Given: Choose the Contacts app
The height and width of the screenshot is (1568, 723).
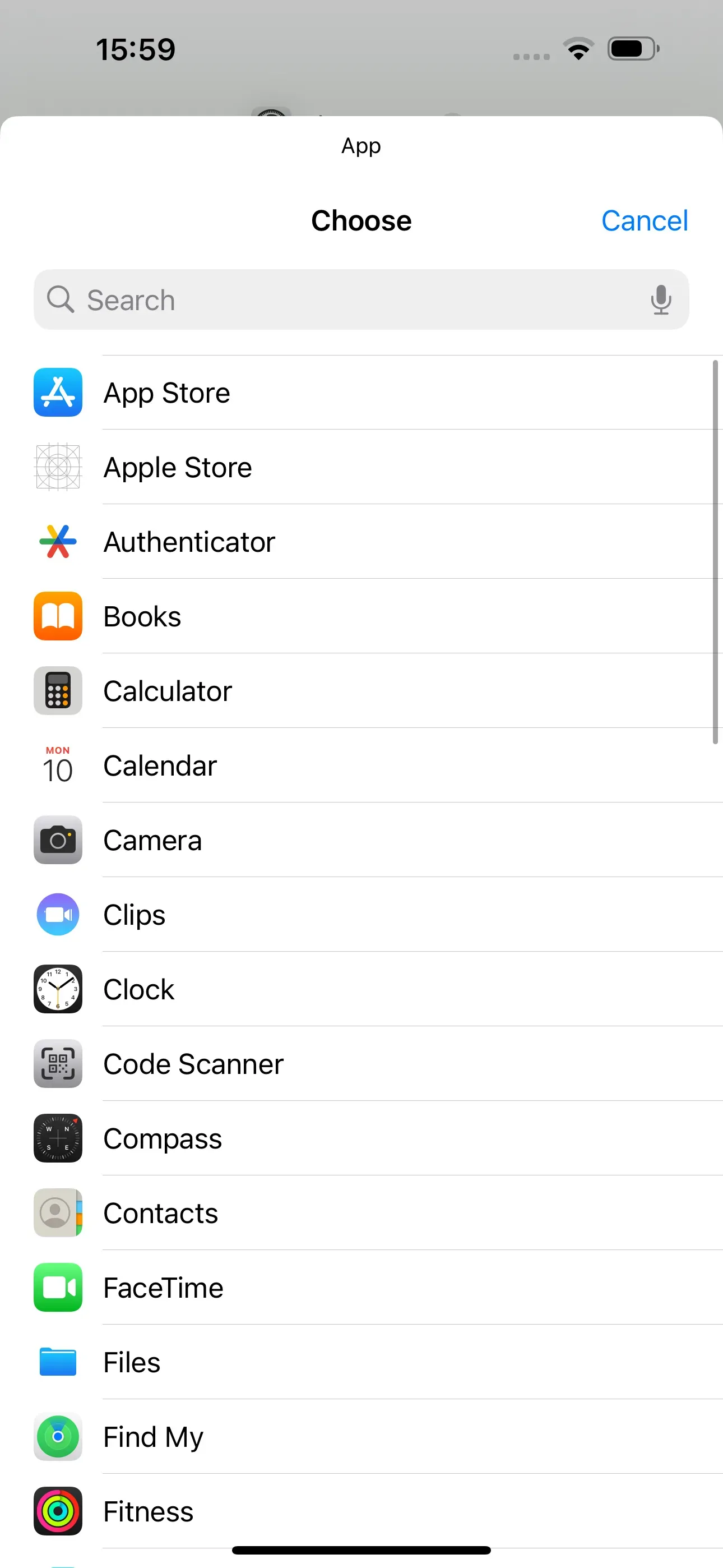Looking at the screenshot, I should (361, 1212).
